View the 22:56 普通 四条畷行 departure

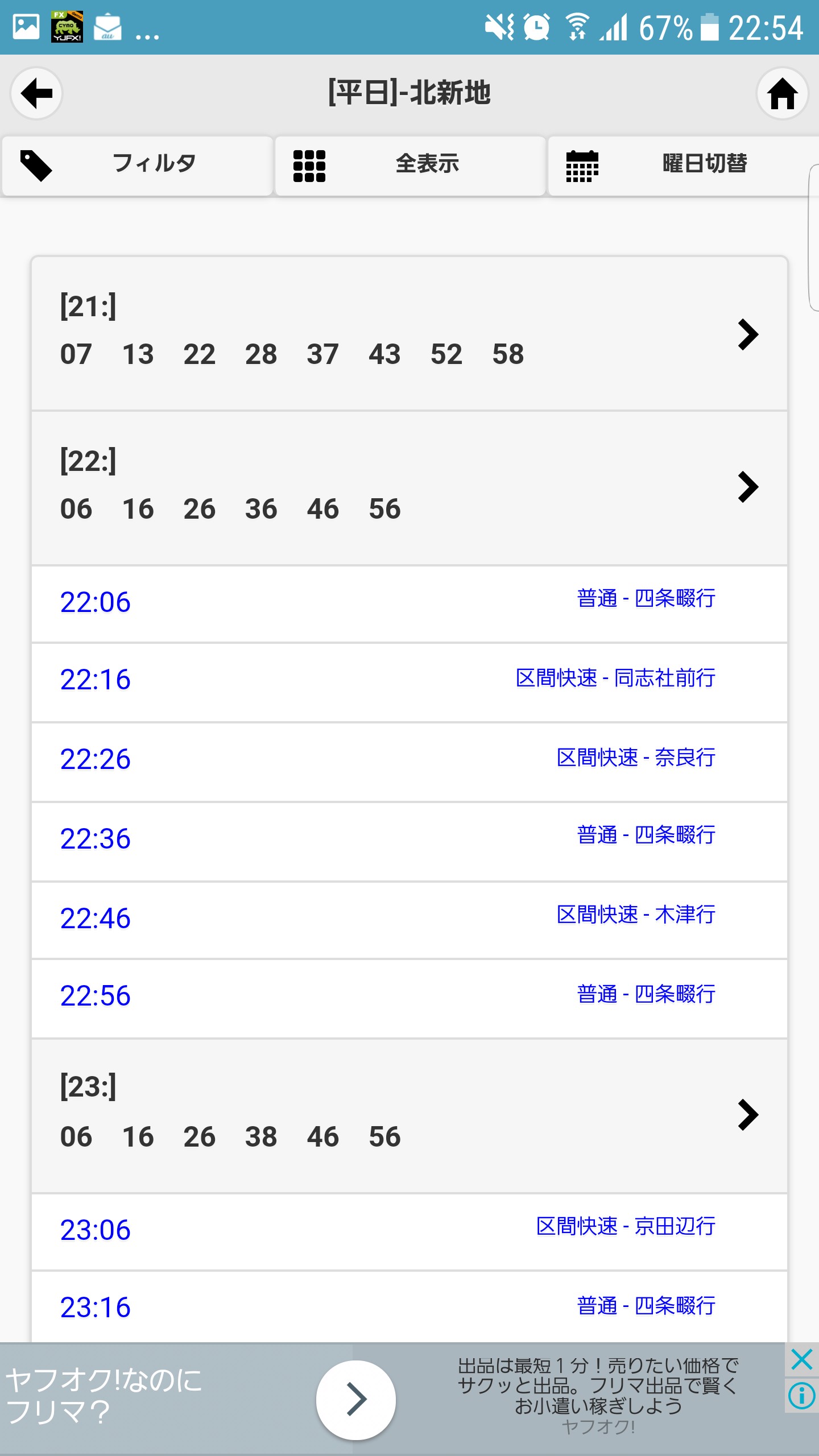pyautogui.click(x=409, y=998)
